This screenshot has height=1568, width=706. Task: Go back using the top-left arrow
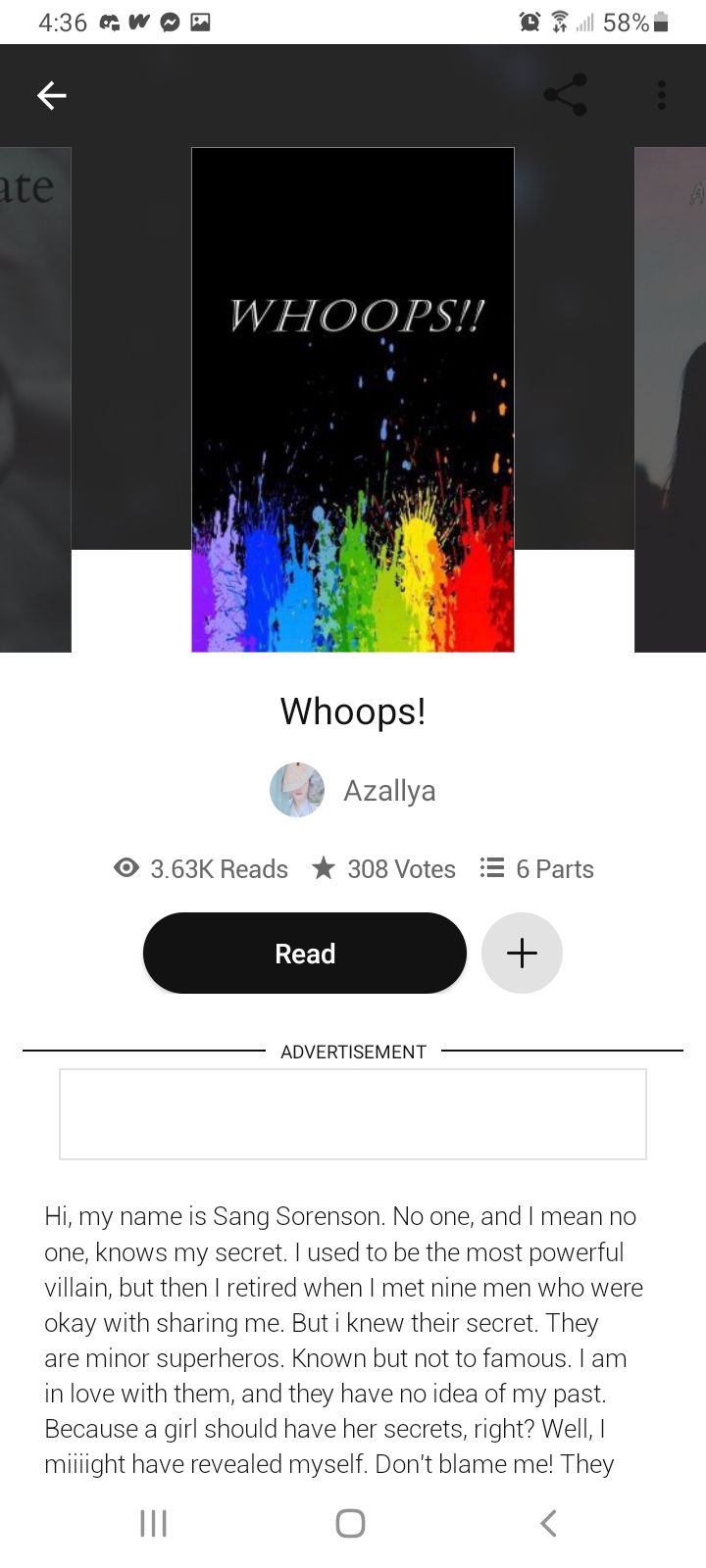[51, 95]
